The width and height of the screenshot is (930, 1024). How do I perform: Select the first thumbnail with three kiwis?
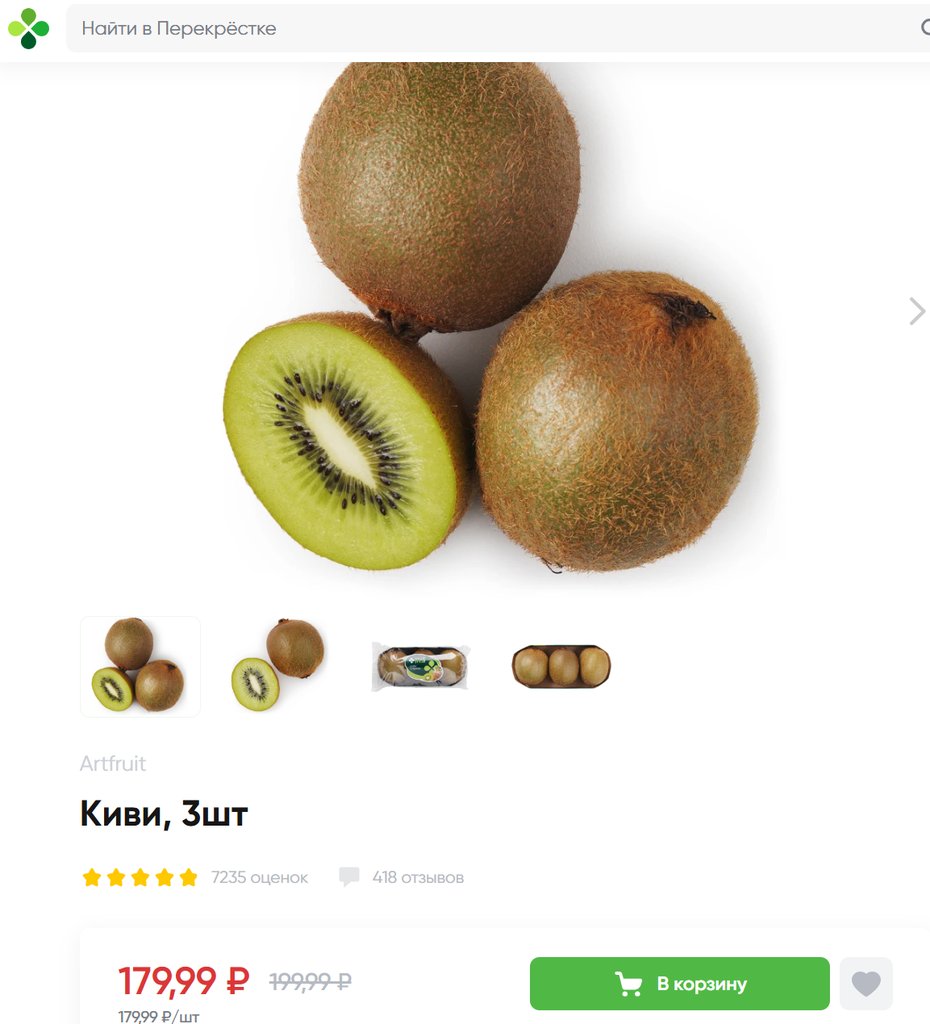point(140,666)
